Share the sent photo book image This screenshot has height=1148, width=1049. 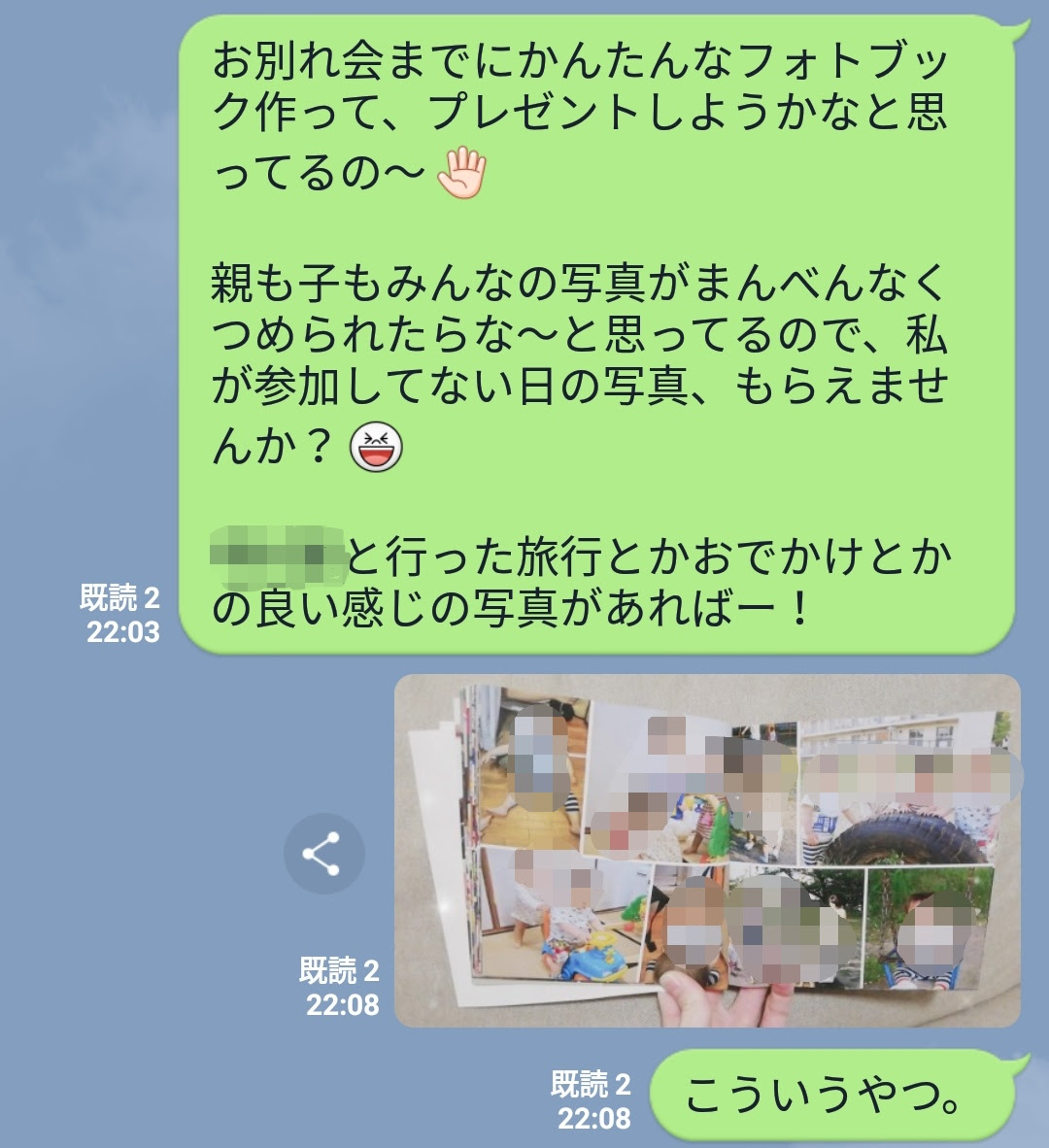pyautogui.click(x=323, y=854)
